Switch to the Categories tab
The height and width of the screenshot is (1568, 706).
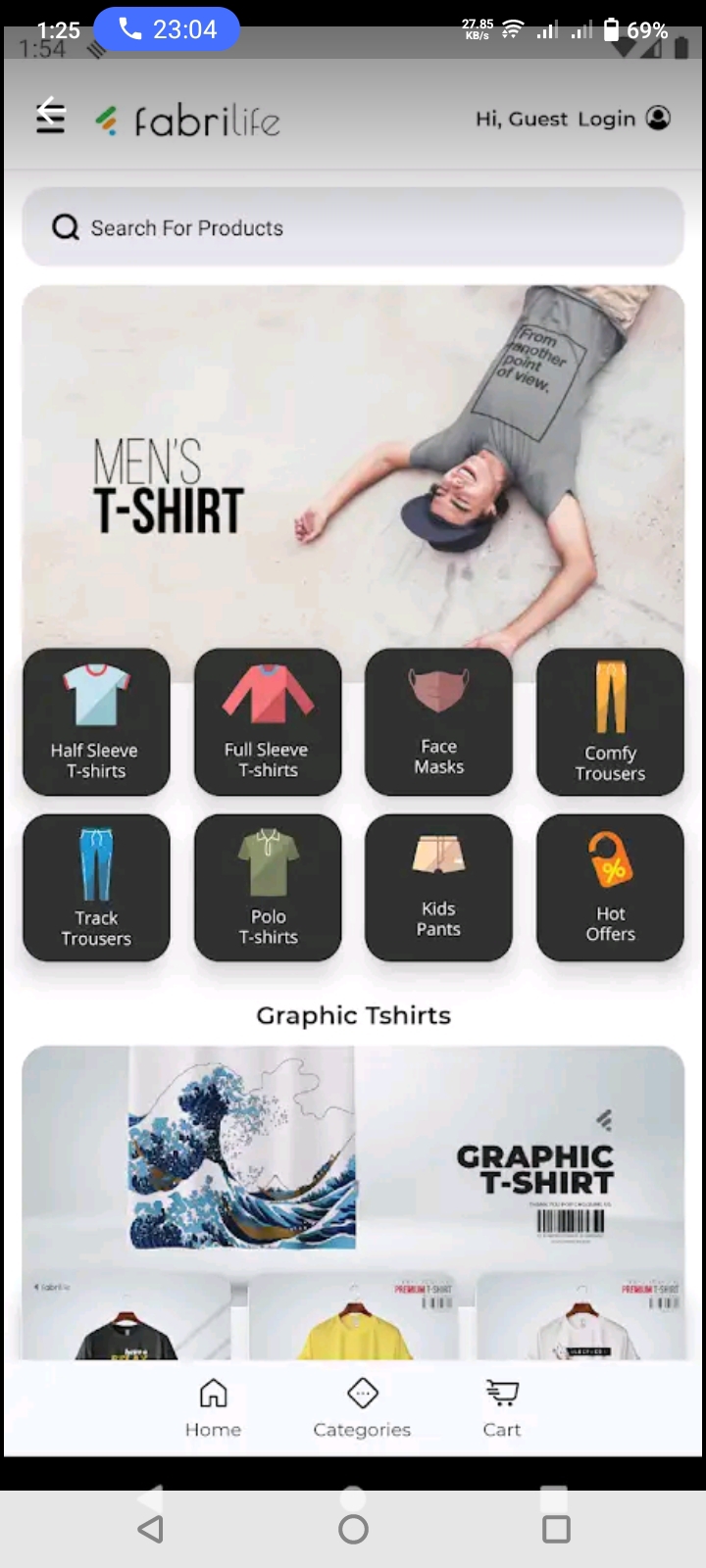point(362,1407)
